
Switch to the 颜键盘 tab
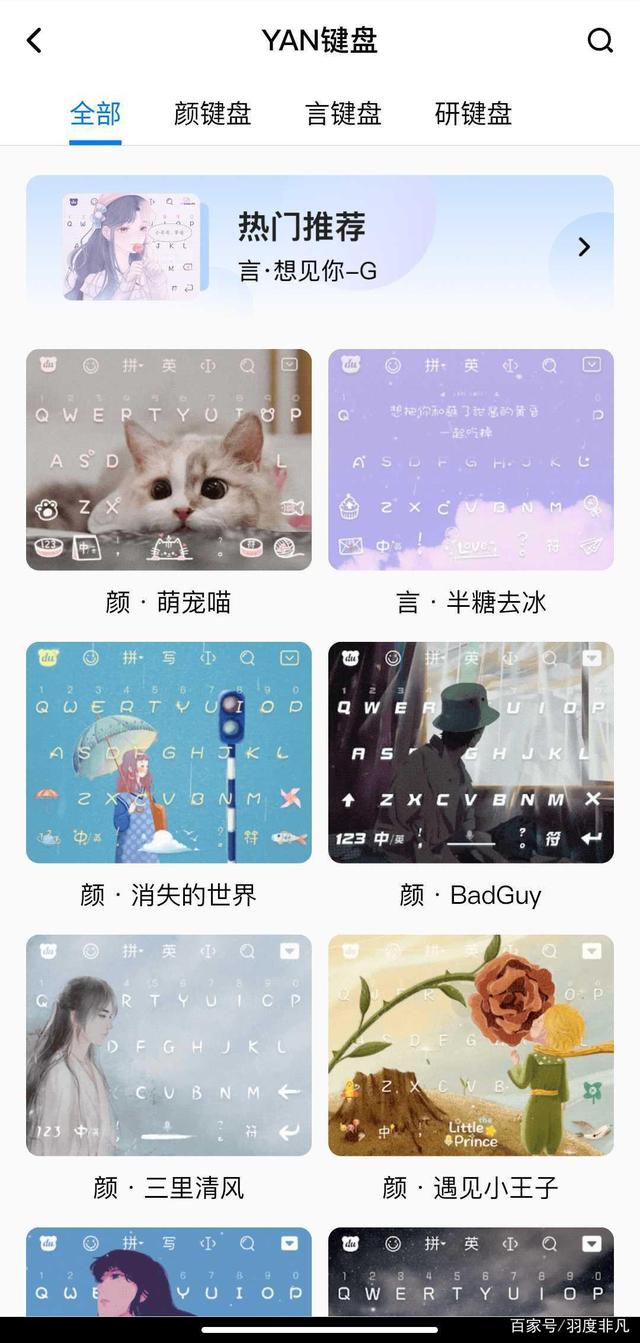tap(212, 114)
